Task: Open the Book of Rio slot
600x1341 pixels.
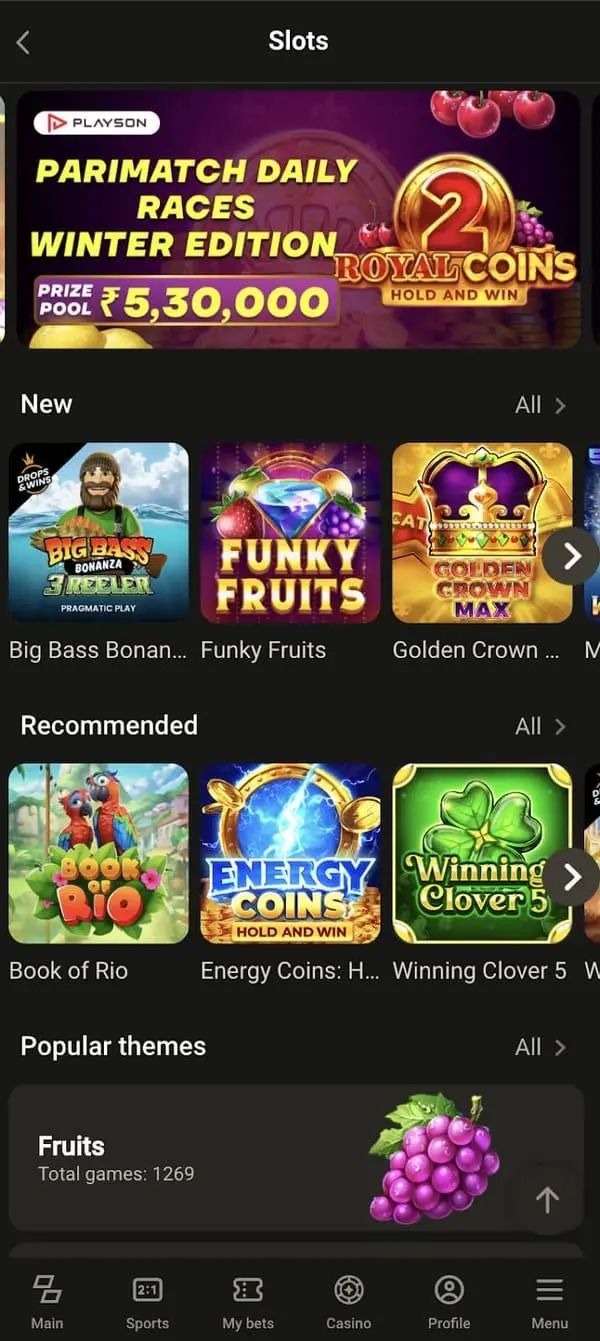Action: (98, 854)
